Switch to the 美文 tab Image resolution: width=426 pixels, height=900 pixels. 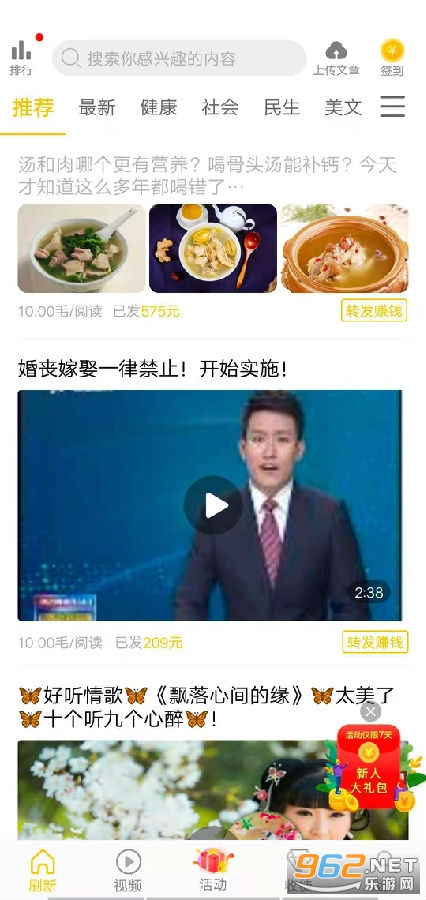tap(343, 107)
